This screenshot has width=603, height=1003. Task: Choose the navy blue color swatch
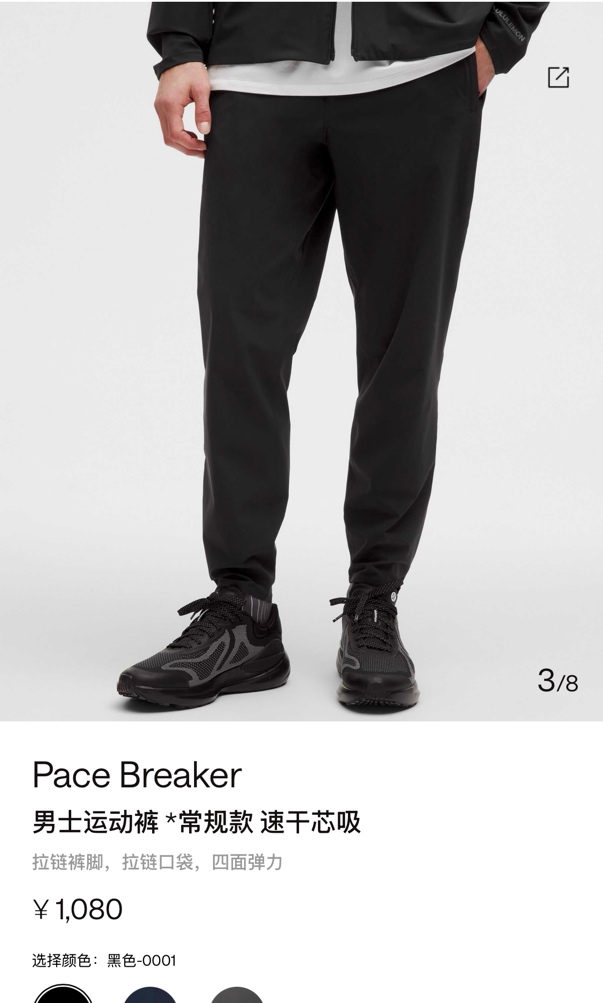[150, 995]
